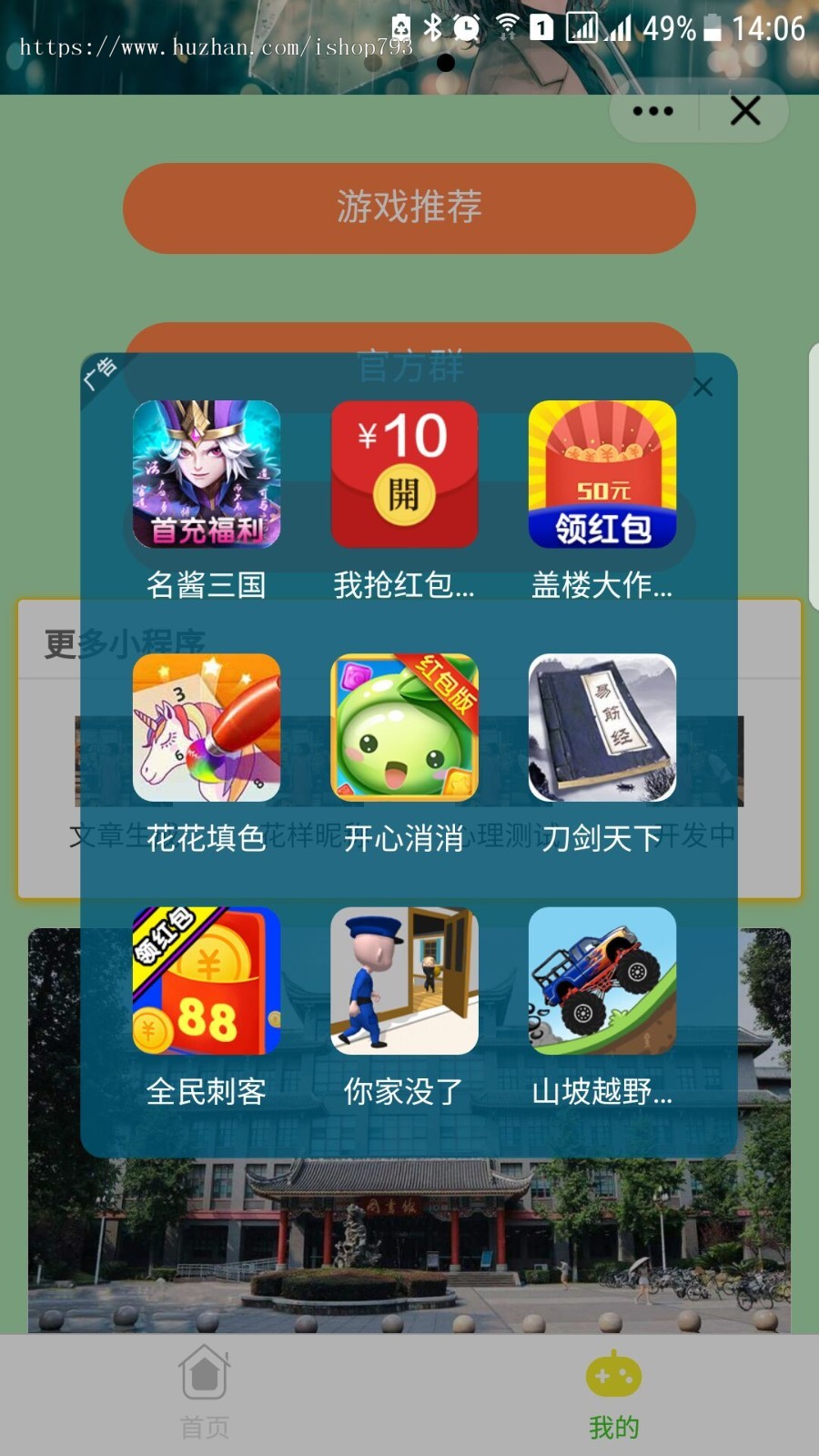Tap the 游戏推荐 orange button
The height and width of the screenshot is (1456, 819).
tap(409, 207)
